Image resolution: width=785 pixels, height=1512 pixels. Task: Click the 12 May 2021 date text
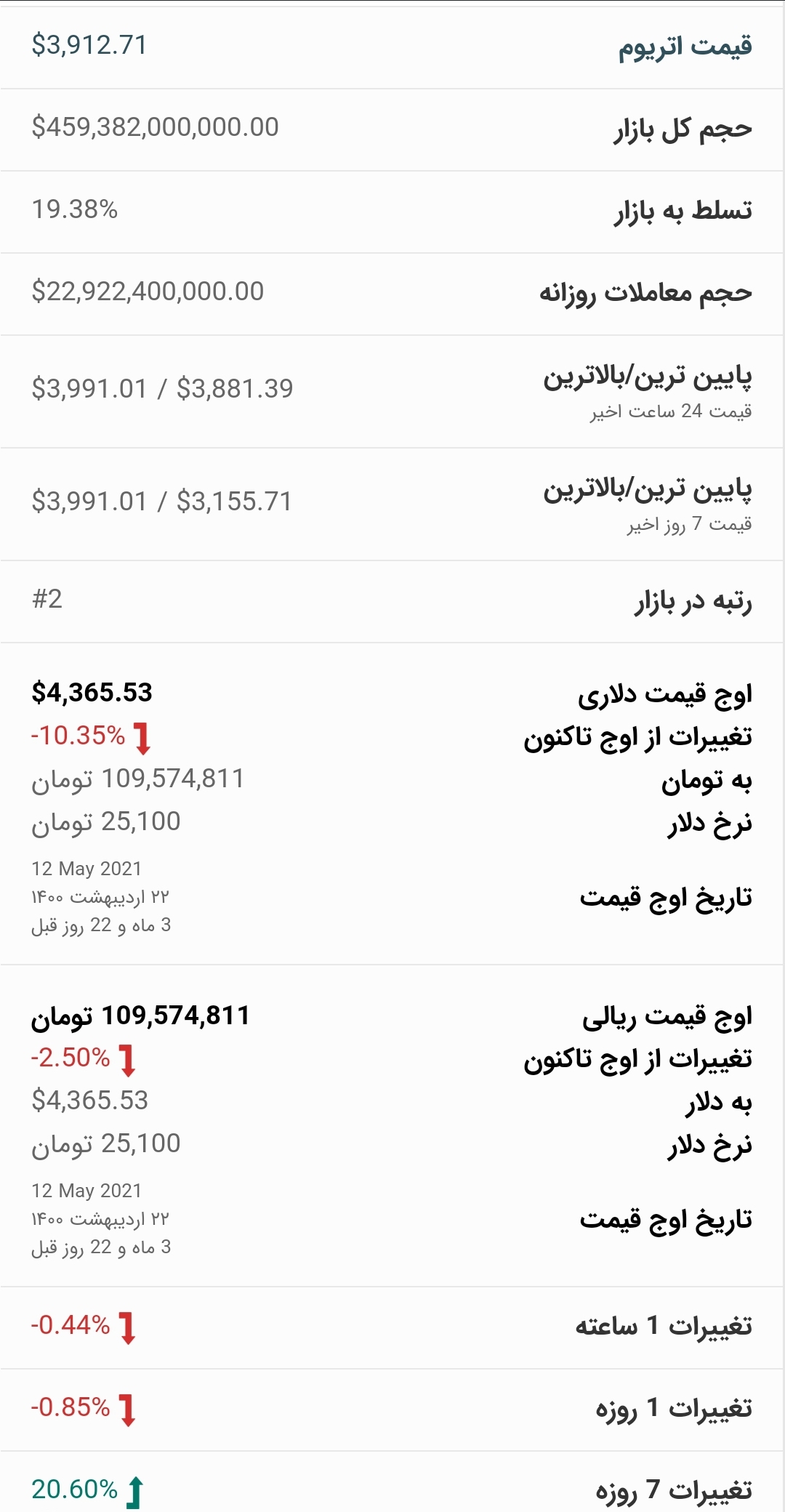89,869
